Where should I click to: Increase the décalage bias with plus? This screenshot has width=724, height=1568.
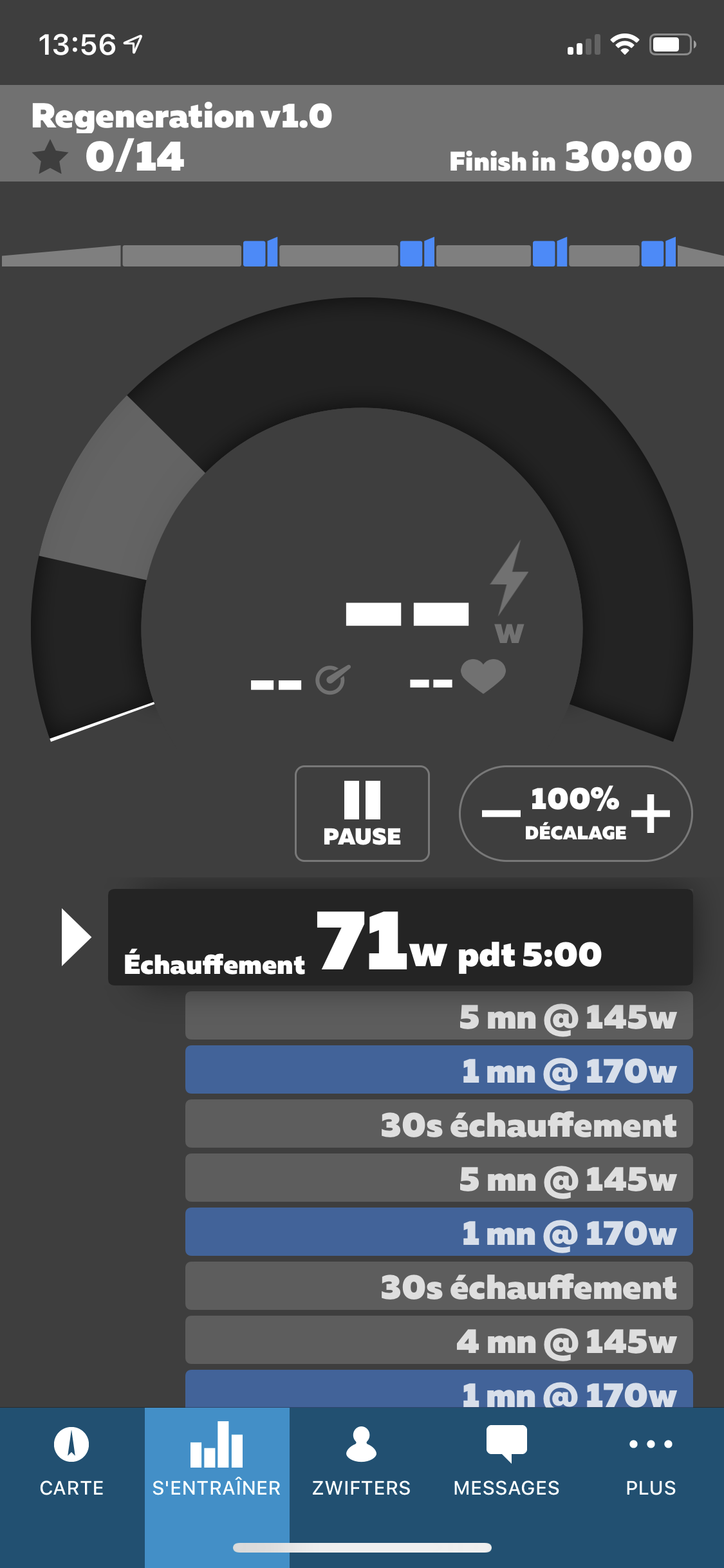tap(651, 814)
